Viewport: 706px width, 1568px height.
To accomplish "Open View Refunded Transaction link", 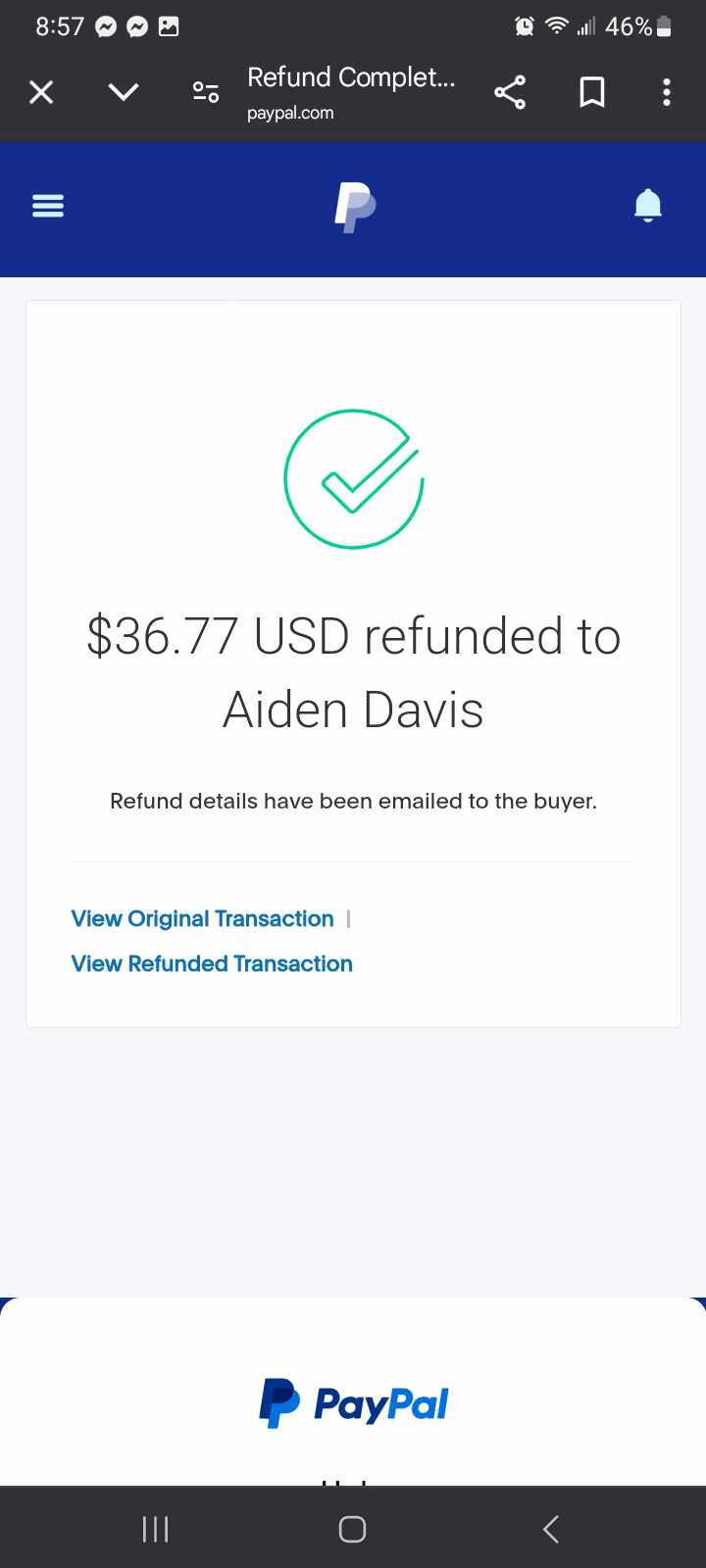I will click(212, 963).
